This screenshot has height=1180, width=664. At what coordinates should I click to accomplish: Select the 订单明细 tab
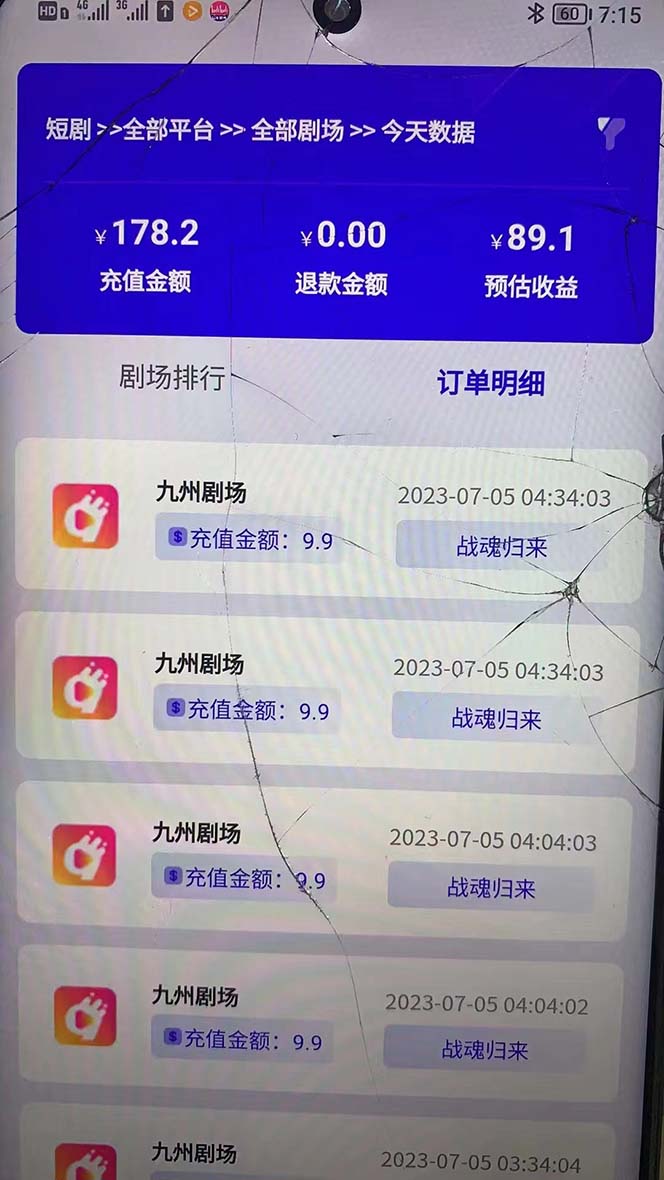tap(491, 382)
